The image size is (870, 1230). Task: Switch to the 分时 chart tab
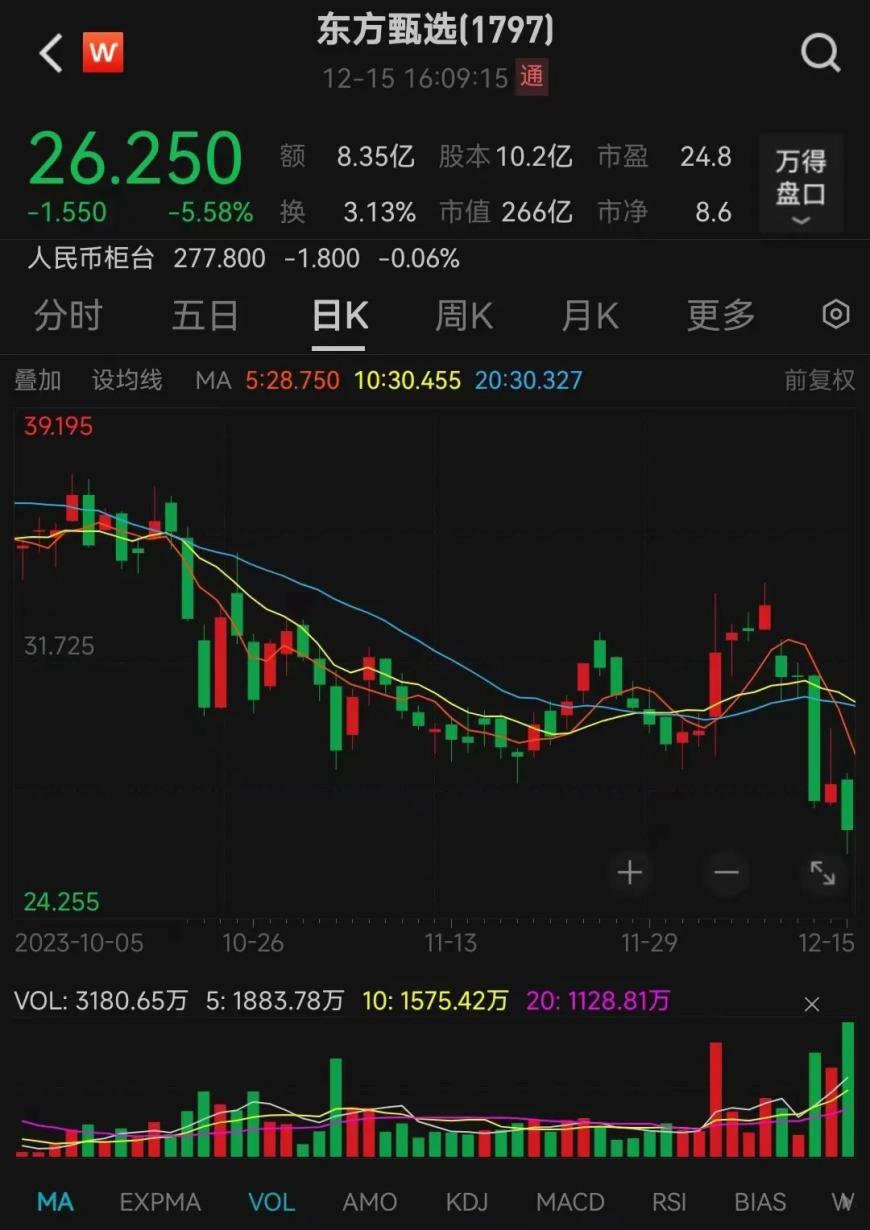pos(68,316)
